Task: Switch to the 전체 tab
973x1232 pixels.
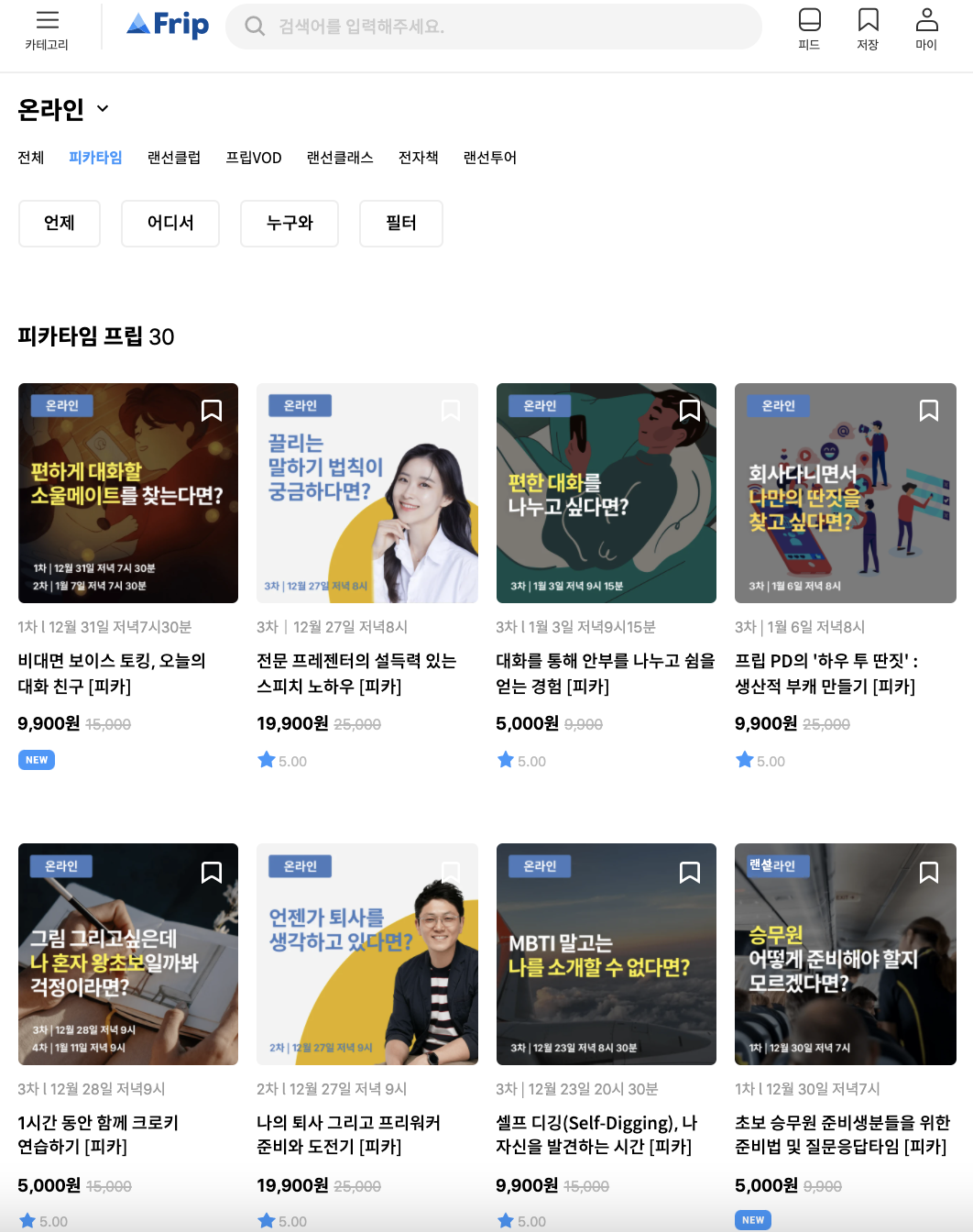Action: [x=31, y=158]
